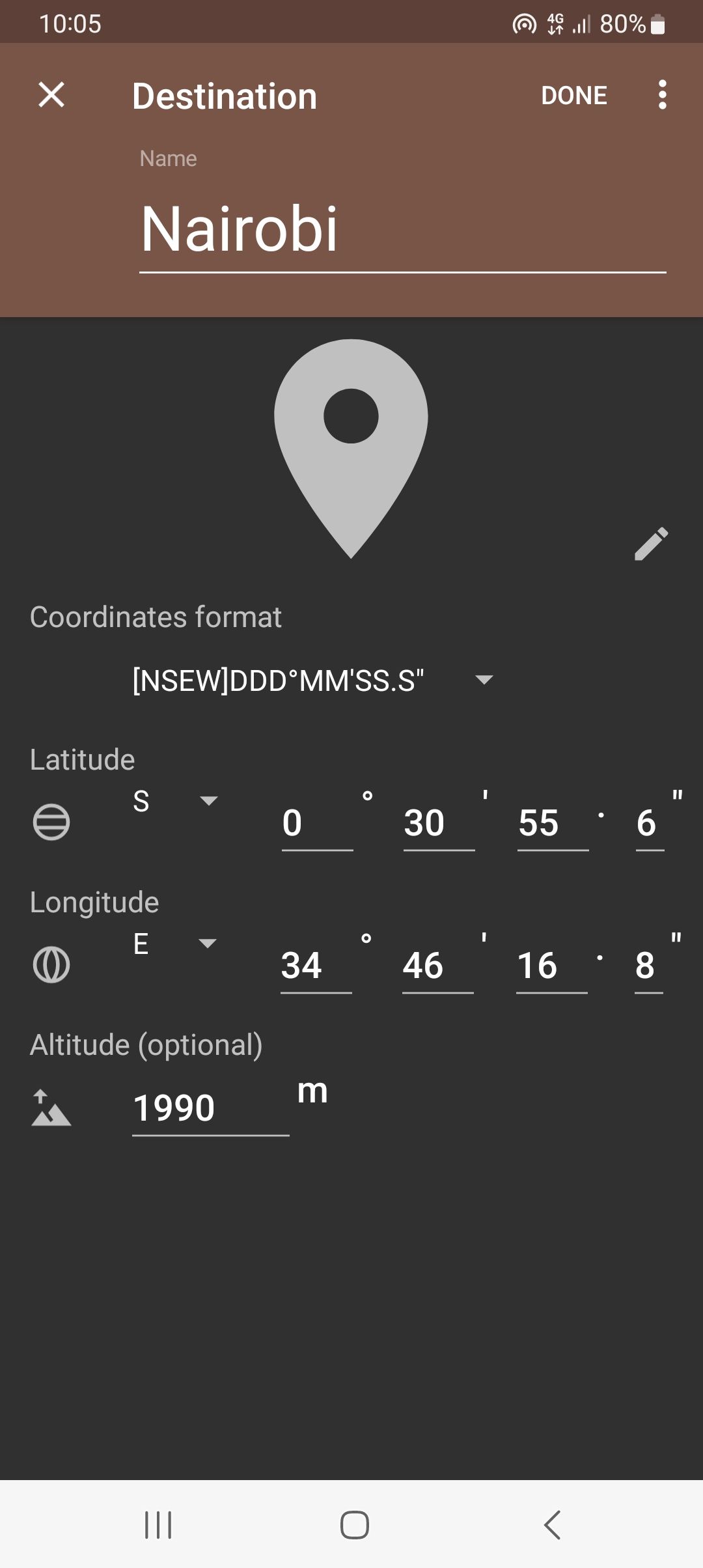Image resolution: width=703 pixels, height=1568 pixels.
Task: Close the Destination screen with the X
Action: (49, 96)
